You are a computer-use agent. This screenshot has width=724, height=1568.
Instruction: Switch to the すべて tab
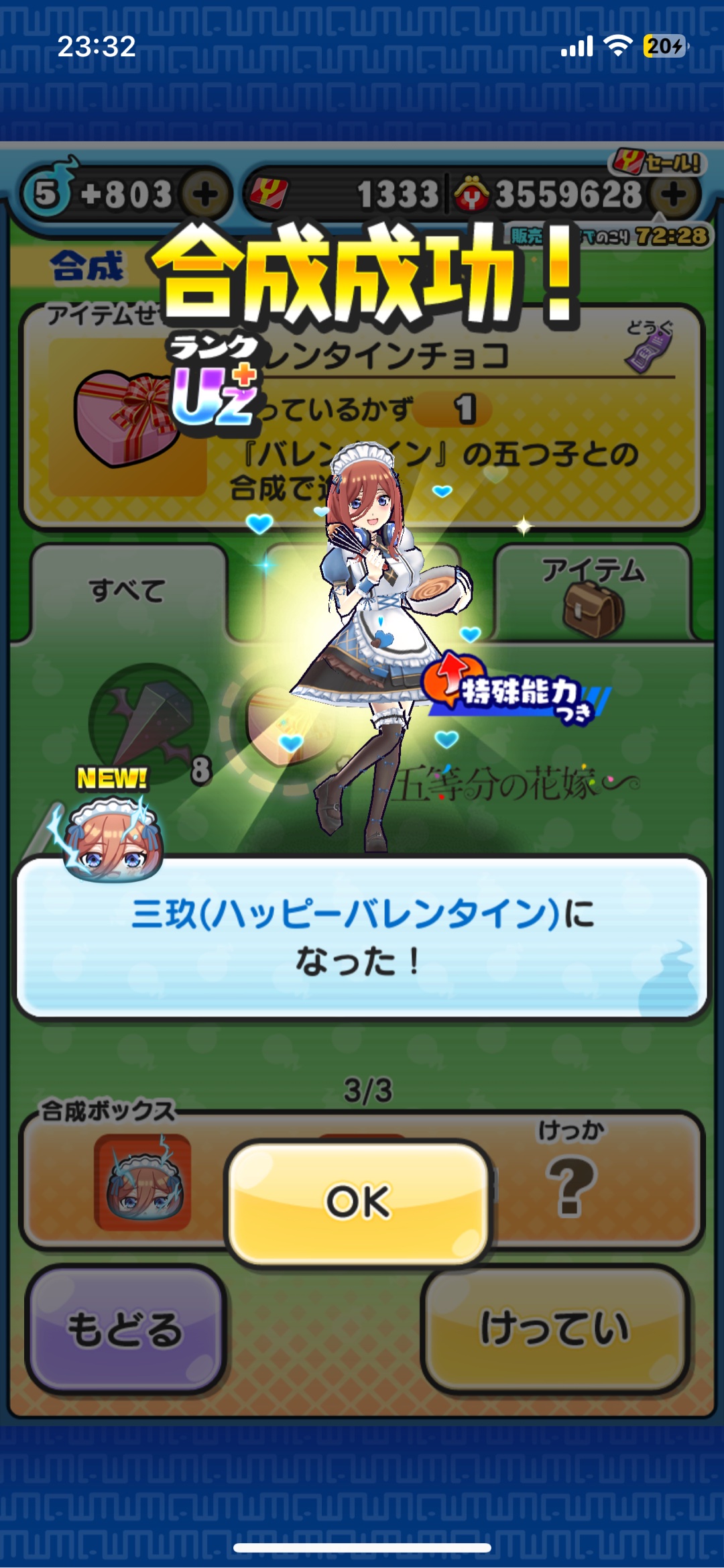[127, 590]
